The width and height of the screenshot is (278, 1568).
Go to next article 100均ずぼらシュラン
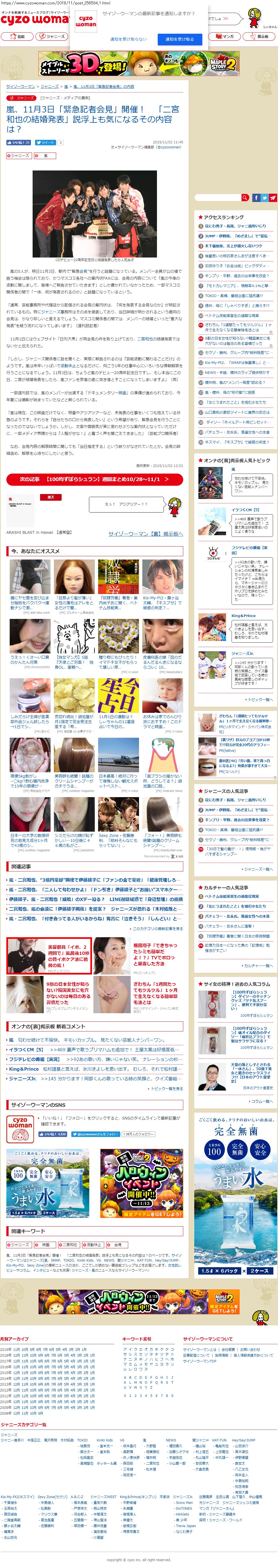94,480
